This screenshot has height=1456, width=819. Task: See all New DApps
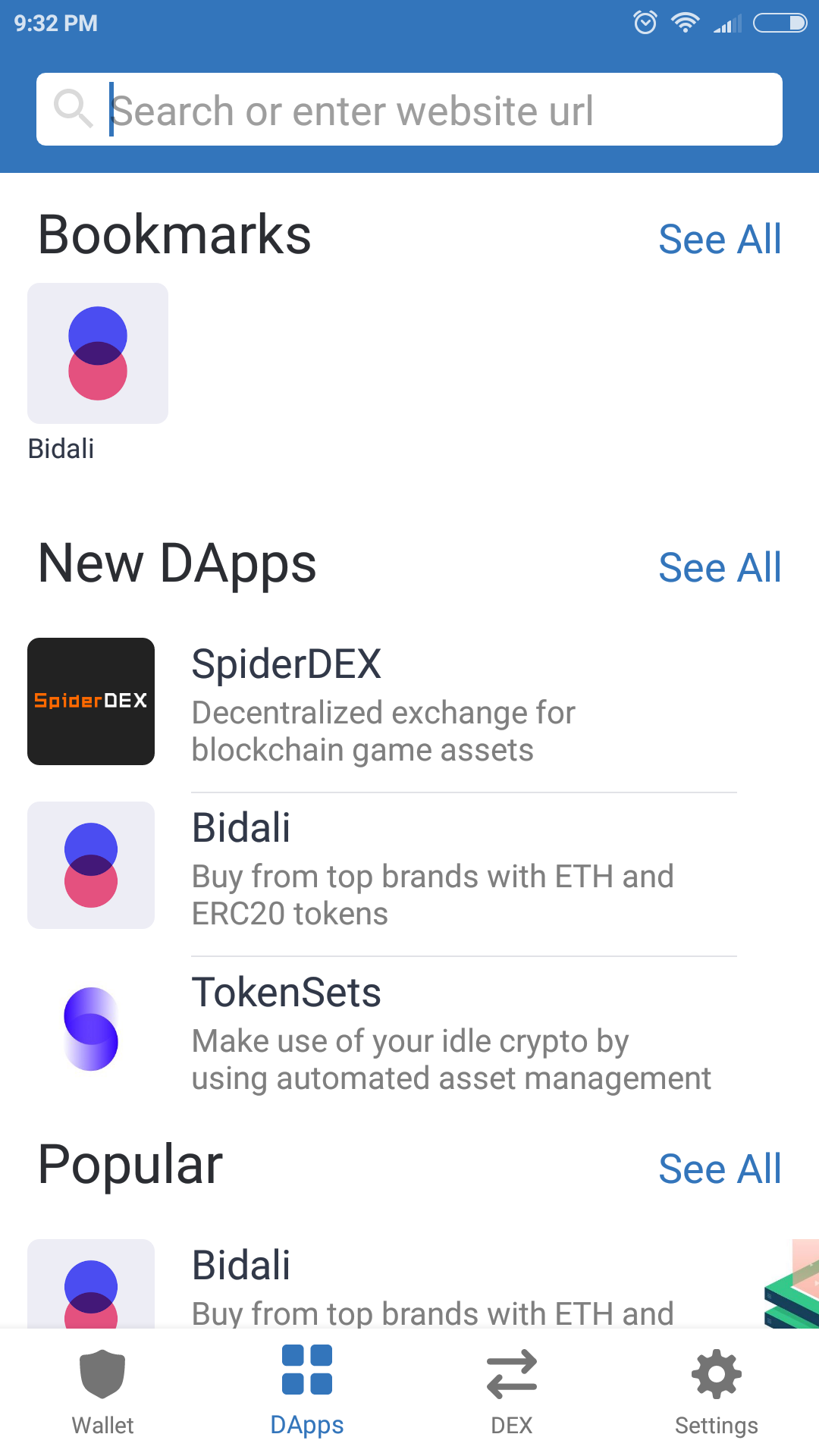[719, 568]
